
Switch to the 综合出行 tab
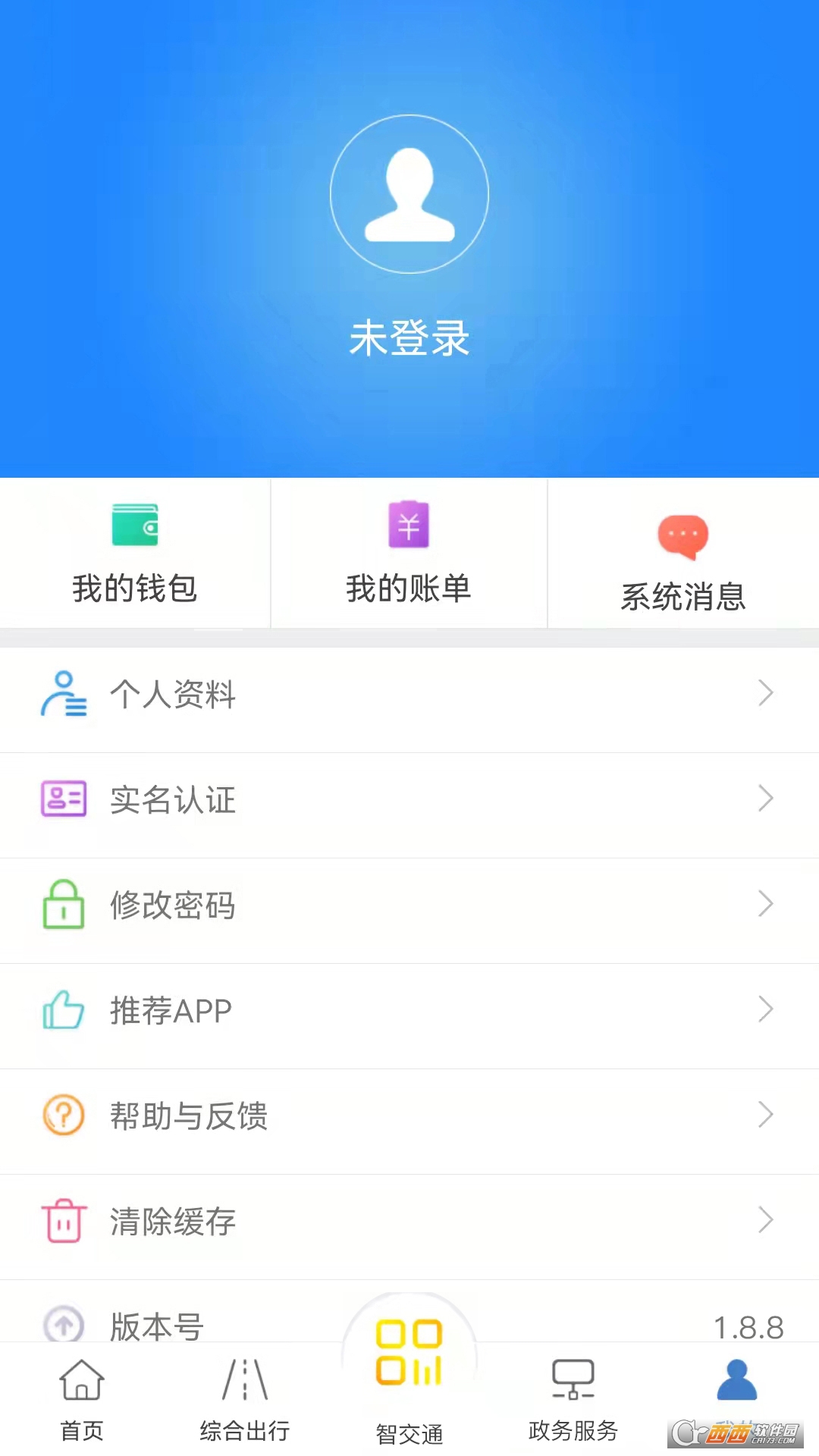coord(245,1400)
